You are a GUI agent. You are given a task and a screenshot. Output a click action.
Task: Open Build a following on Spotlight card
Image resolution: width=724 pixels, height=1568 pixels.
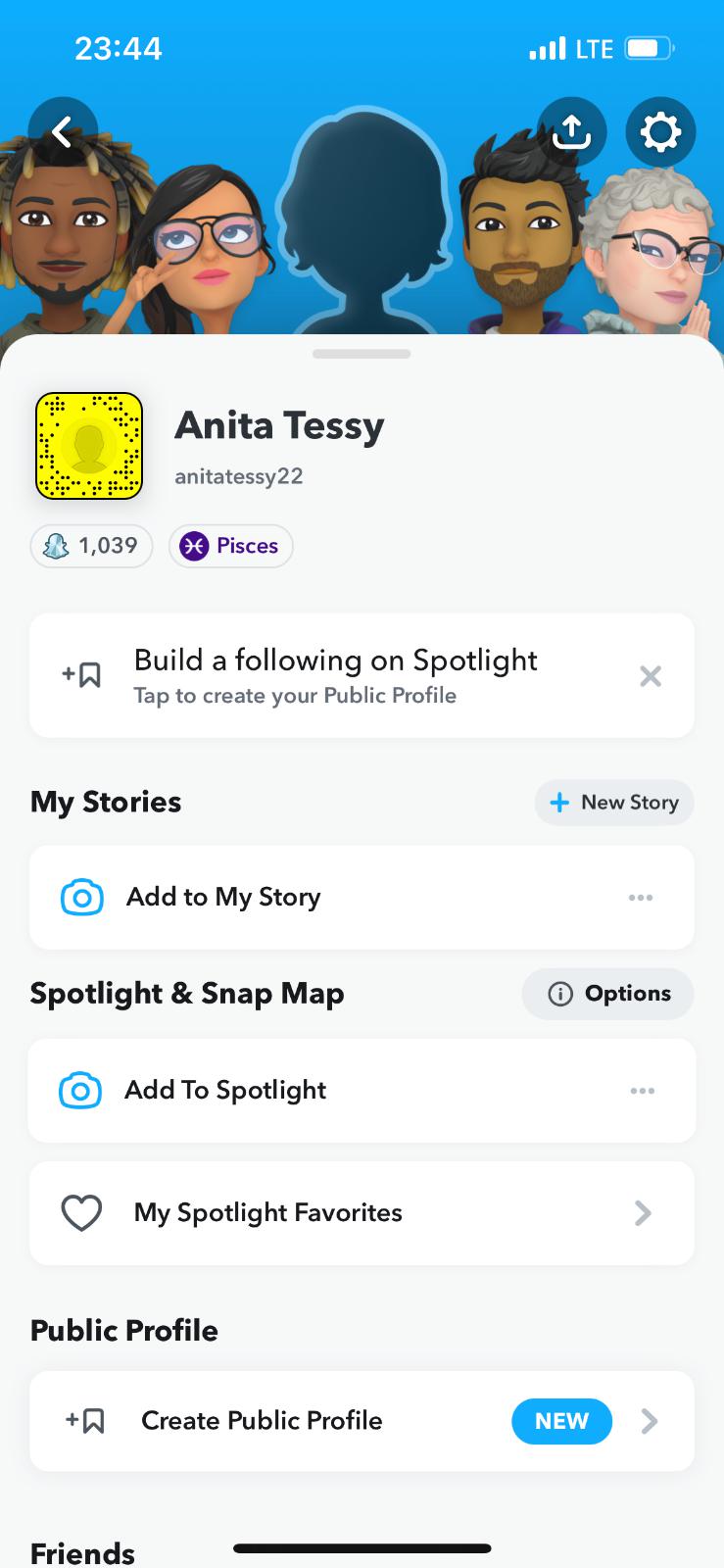click(x=333, y=675)
